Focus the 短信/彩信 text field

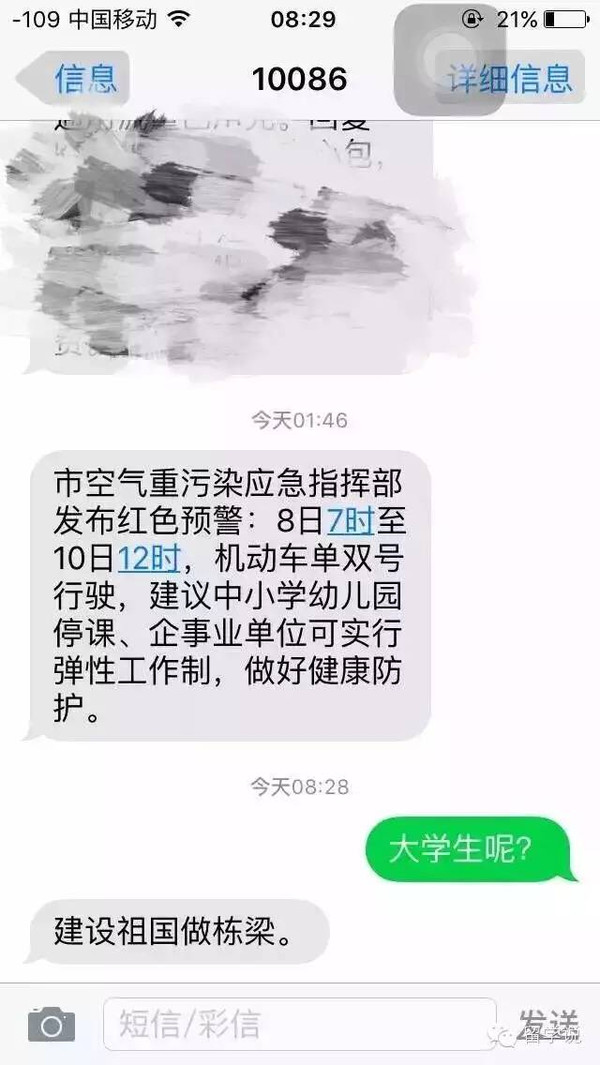pyautogui.click(x=300, y=1023)
